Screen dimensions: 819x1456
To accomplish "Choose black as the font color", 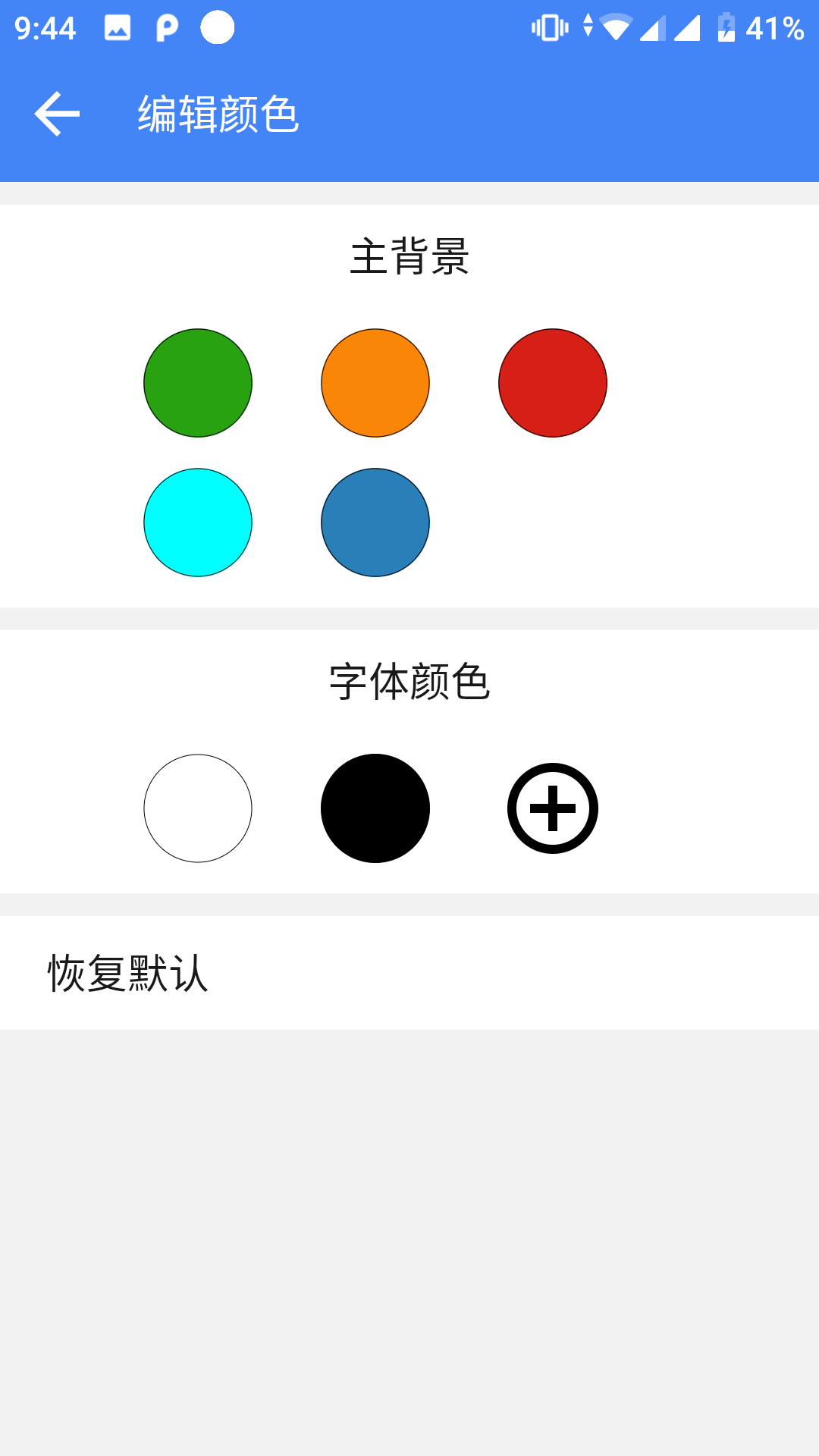I will pos(375,808).
